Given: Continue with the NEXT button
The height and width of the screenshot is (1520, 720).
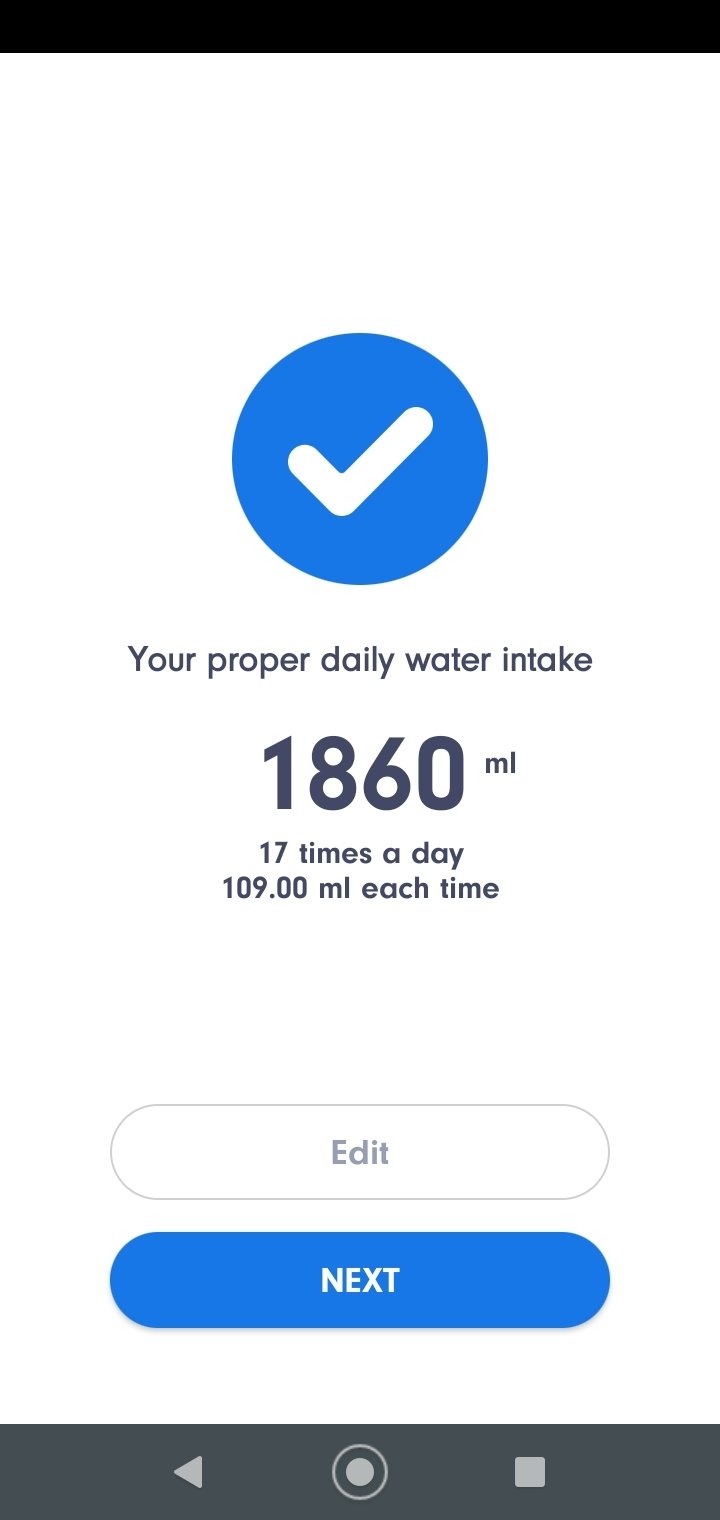Looking at the screenshot, I should (360, 1280).
